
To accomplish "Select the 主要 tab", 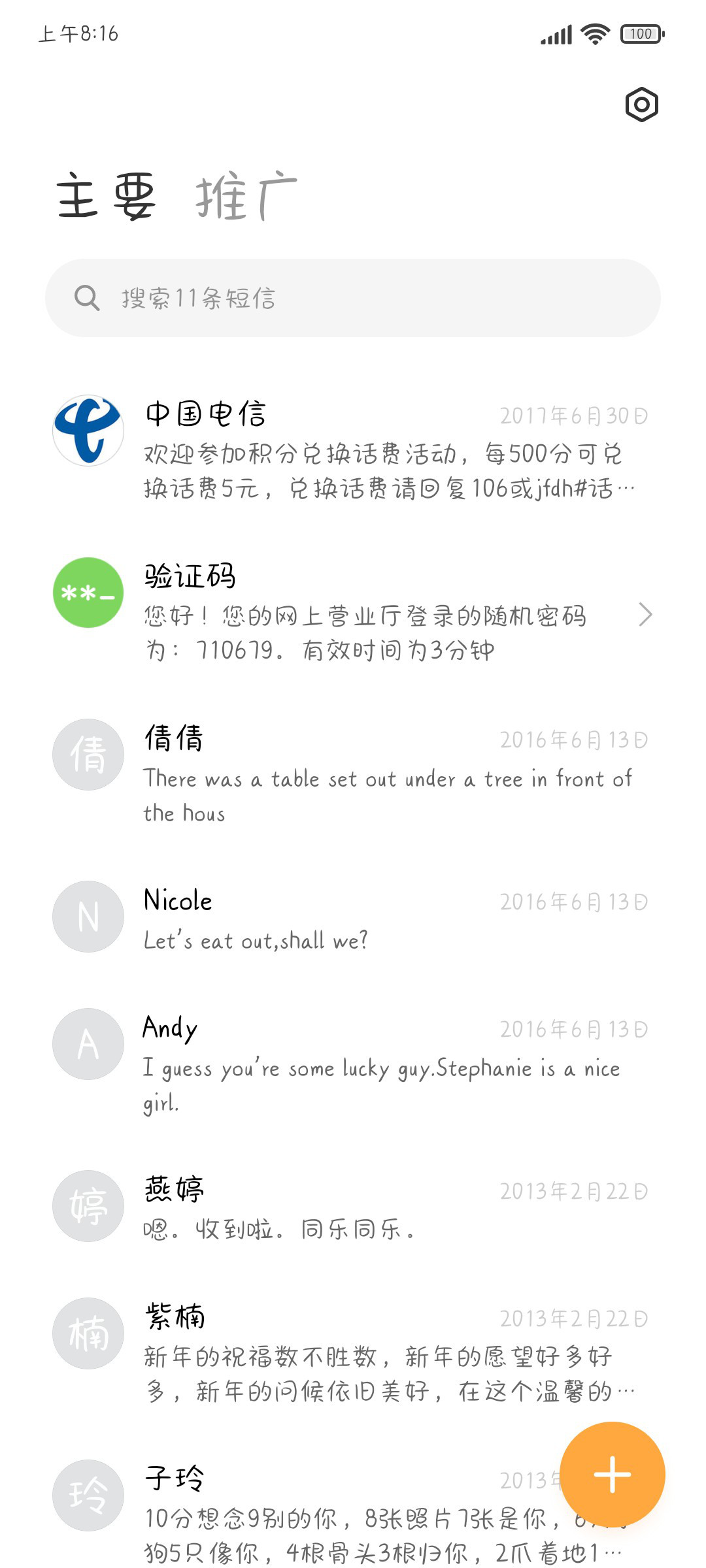I will click(107, 196).
